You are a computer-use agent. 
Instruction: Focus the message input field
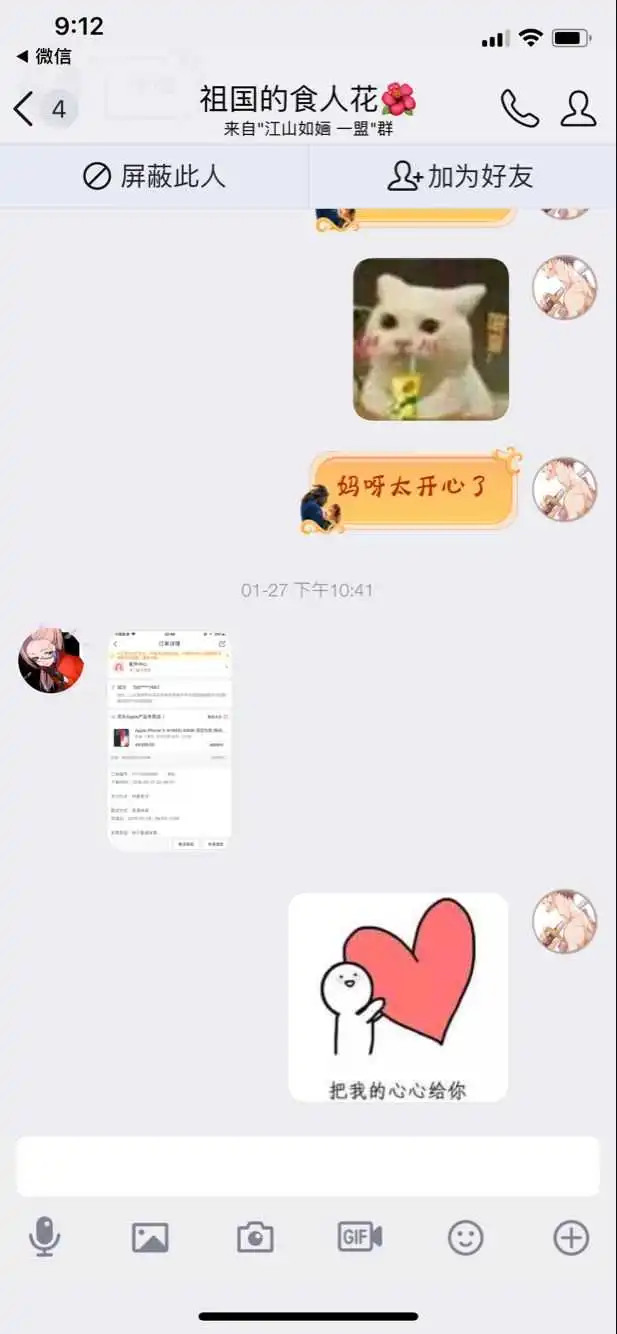pos(308,1166)
